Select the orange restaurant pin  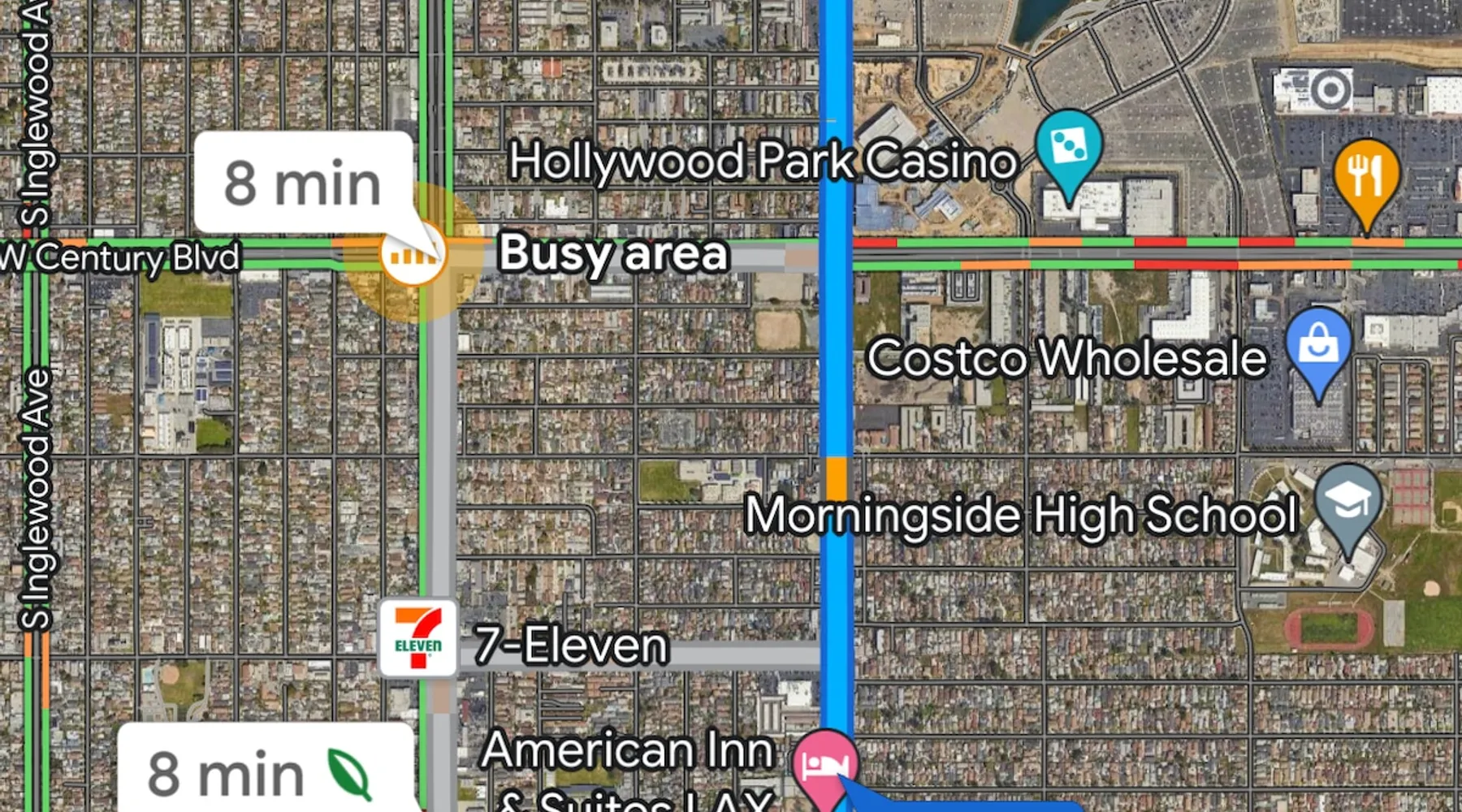click(1366, 175)
